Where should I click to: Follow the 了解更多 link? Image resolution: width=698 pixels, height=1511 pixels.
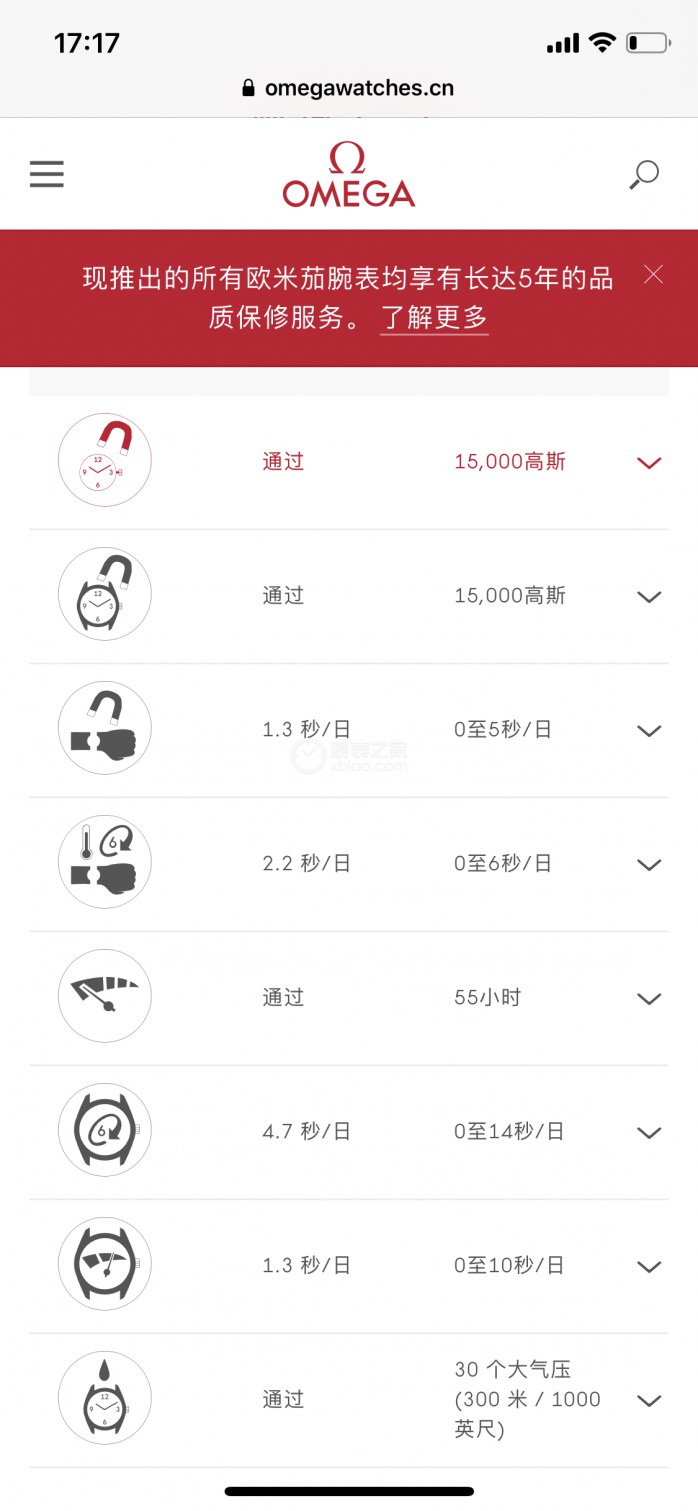pos(434,318)
